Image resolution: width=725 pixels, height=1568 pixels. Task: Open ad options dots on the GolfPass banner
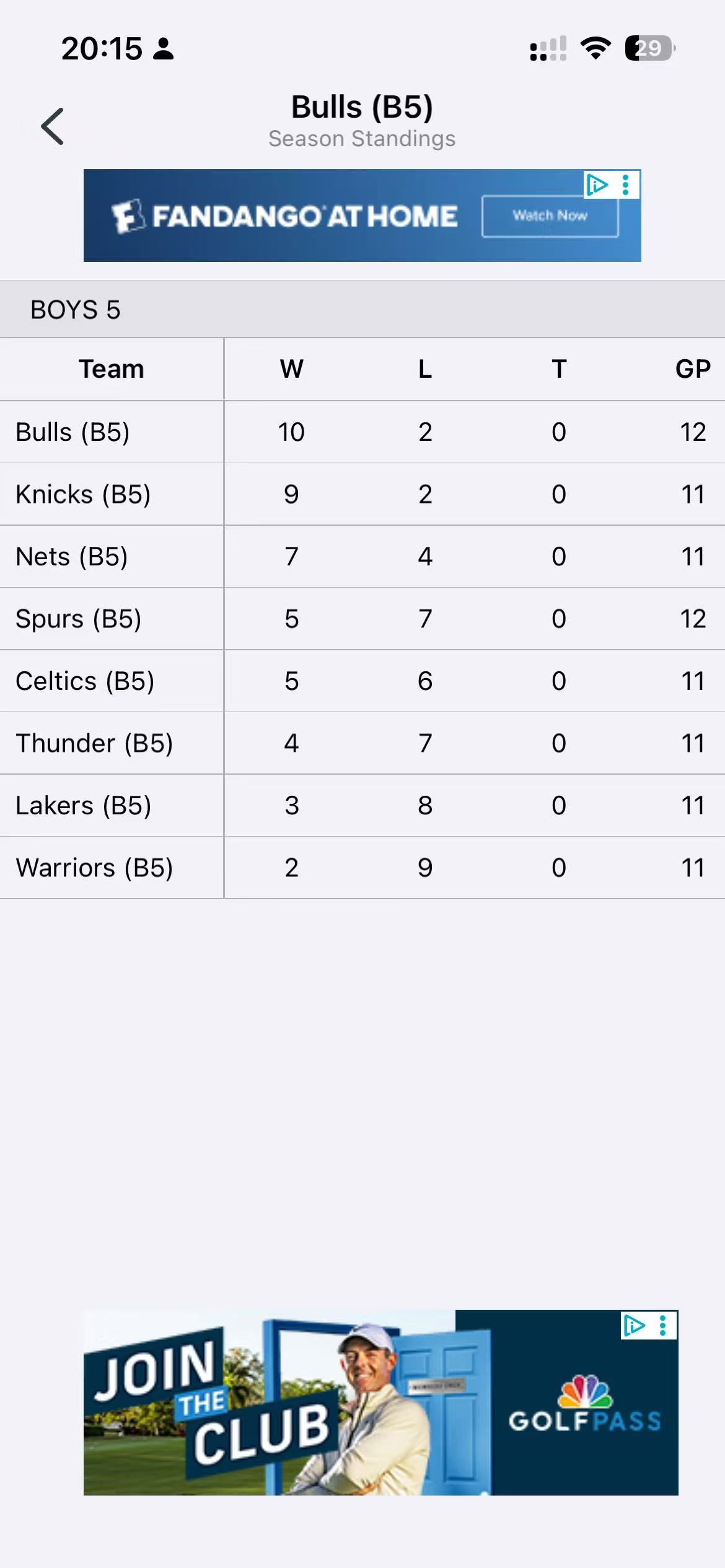[x=664, y=1326]
